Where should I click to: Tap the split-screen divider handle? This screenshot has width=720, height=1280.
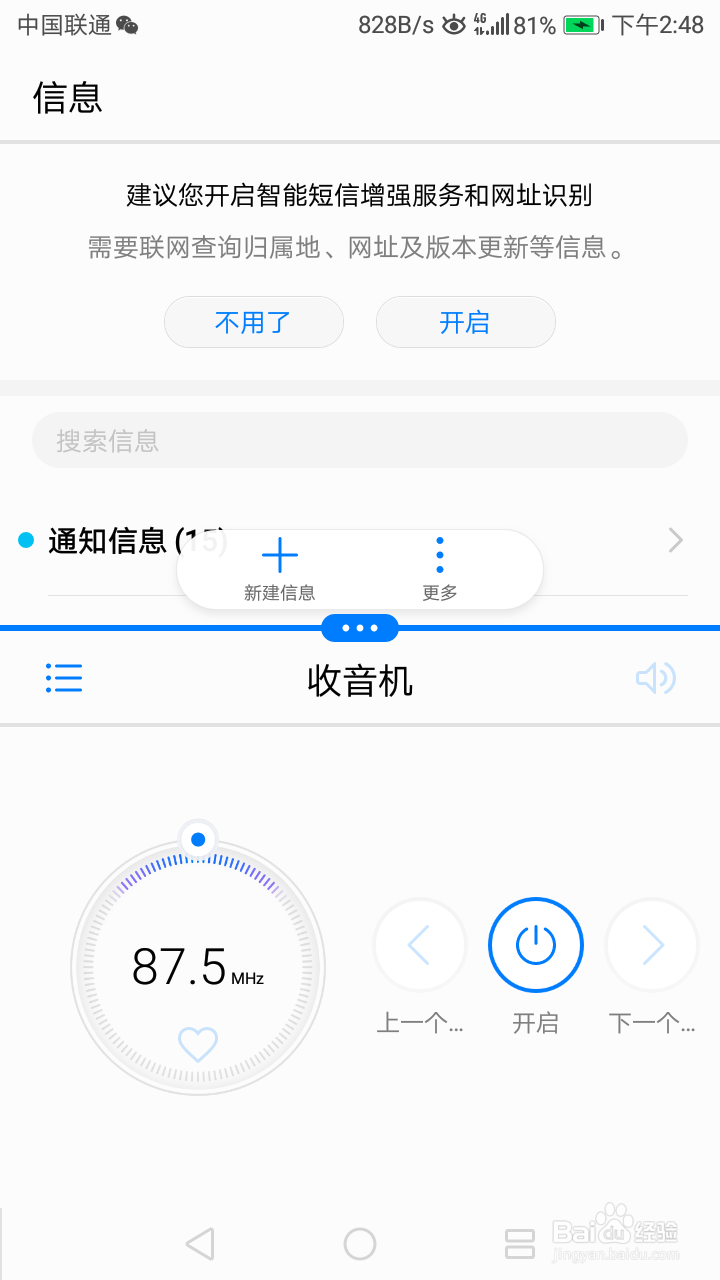[360, 628]
